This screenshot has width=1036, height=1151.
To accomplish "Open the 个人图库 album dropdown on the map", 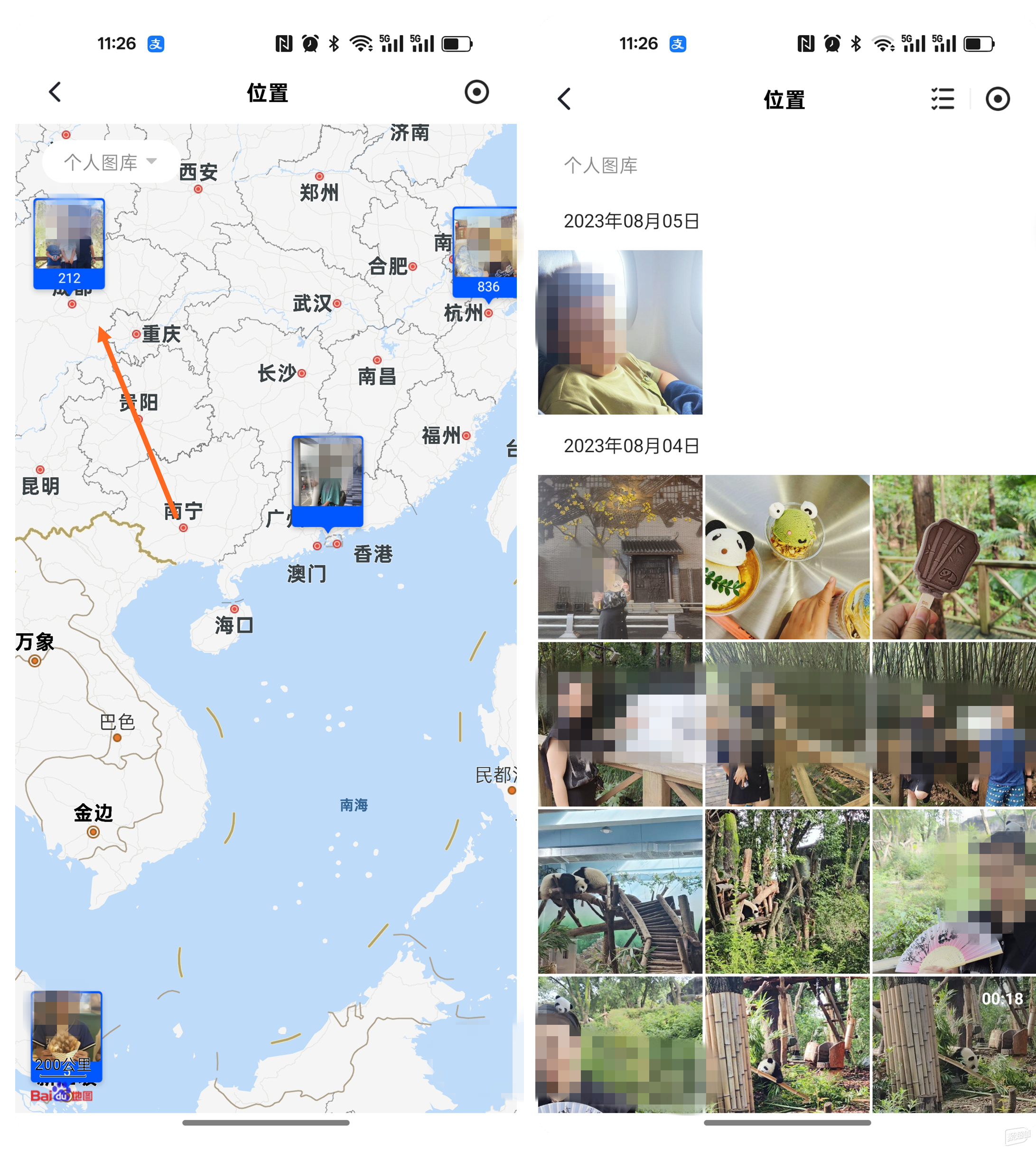I will pyautogui.click(x=110, y=162).
